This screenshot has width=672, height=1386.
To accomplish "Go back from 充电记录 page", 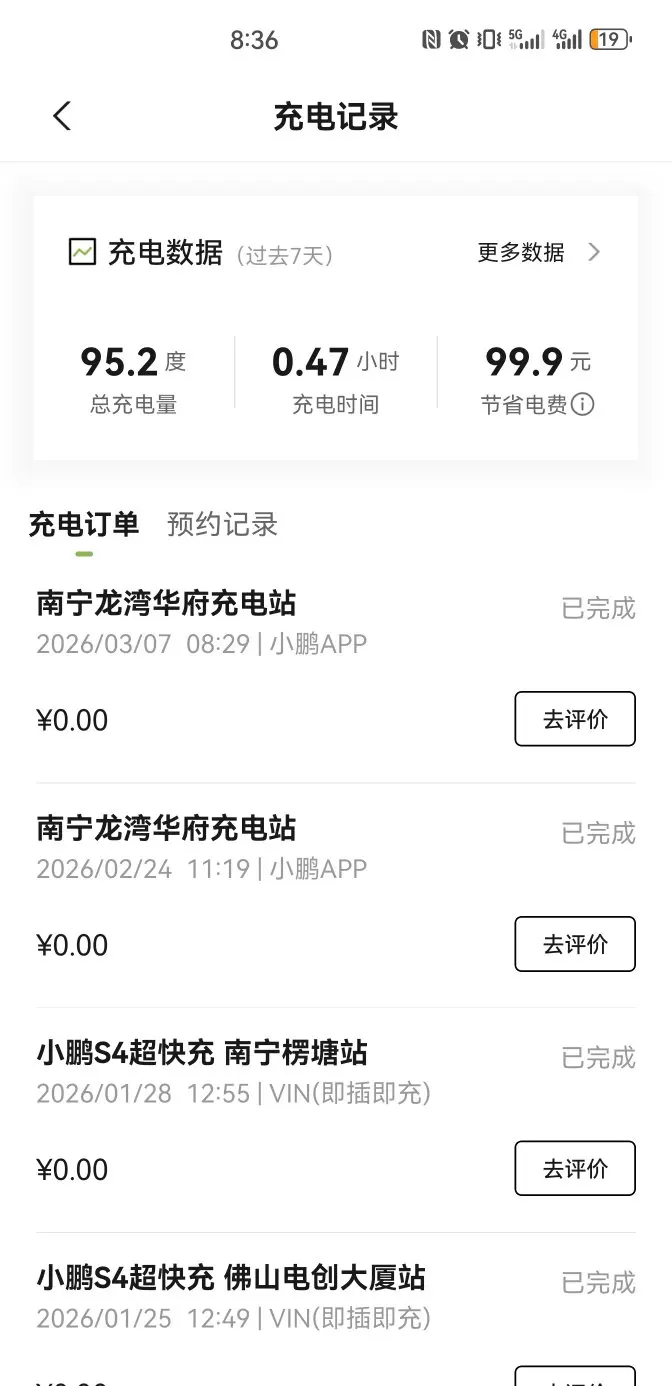I will point(62,116).
